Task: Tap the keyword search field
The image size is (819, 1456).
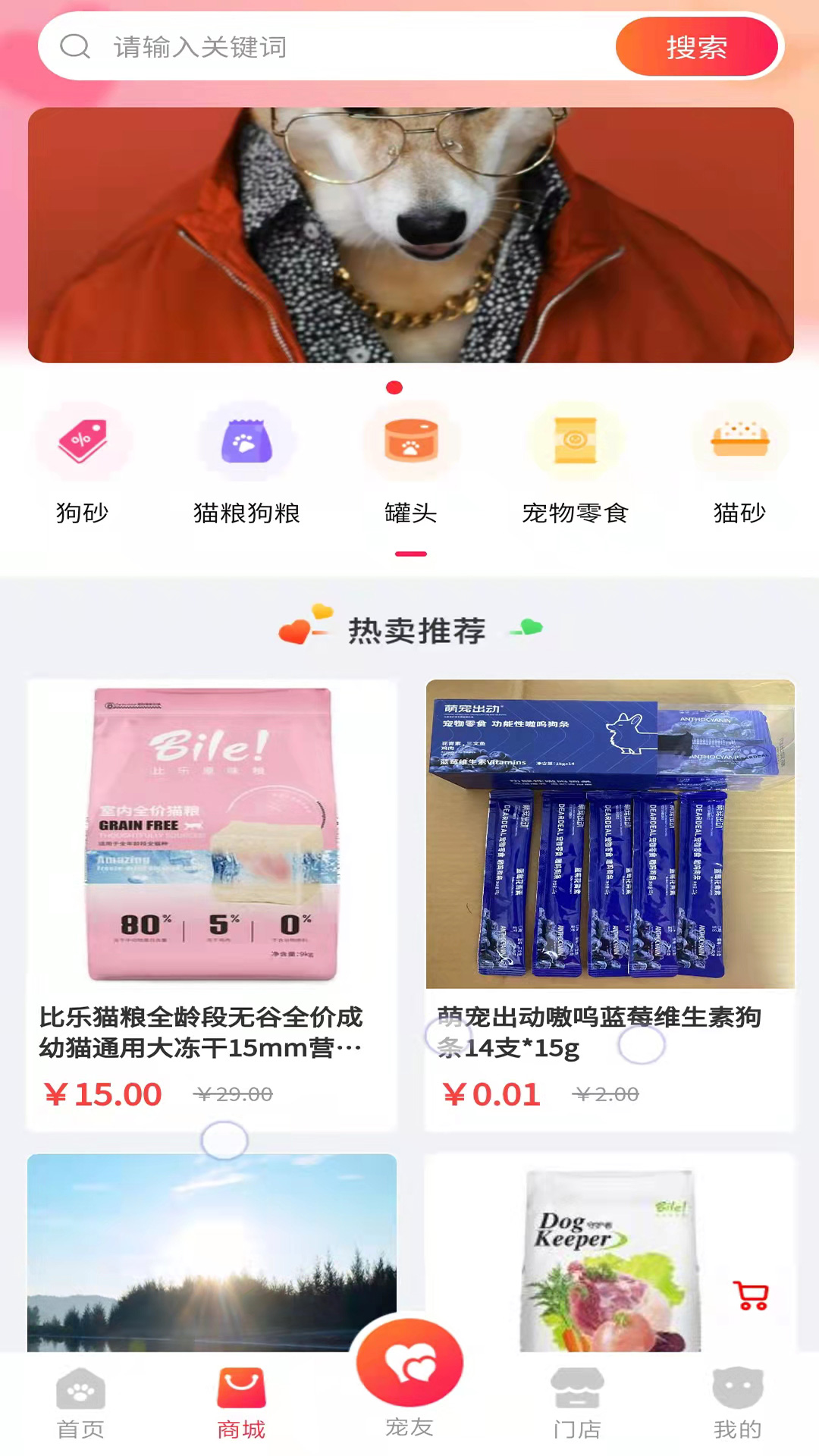Action: click(x=356, y=47)
